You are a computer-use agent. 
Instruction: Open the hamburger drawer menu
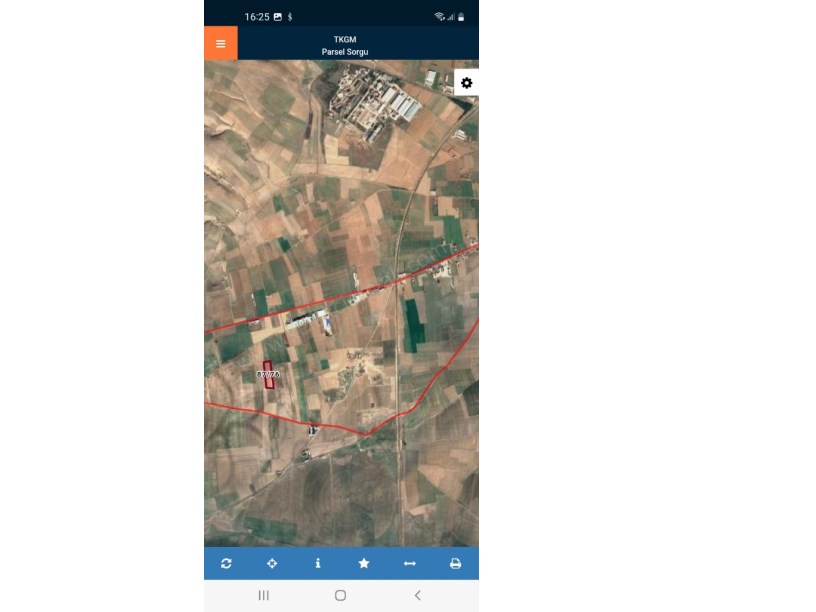click(x=220, y=44)
